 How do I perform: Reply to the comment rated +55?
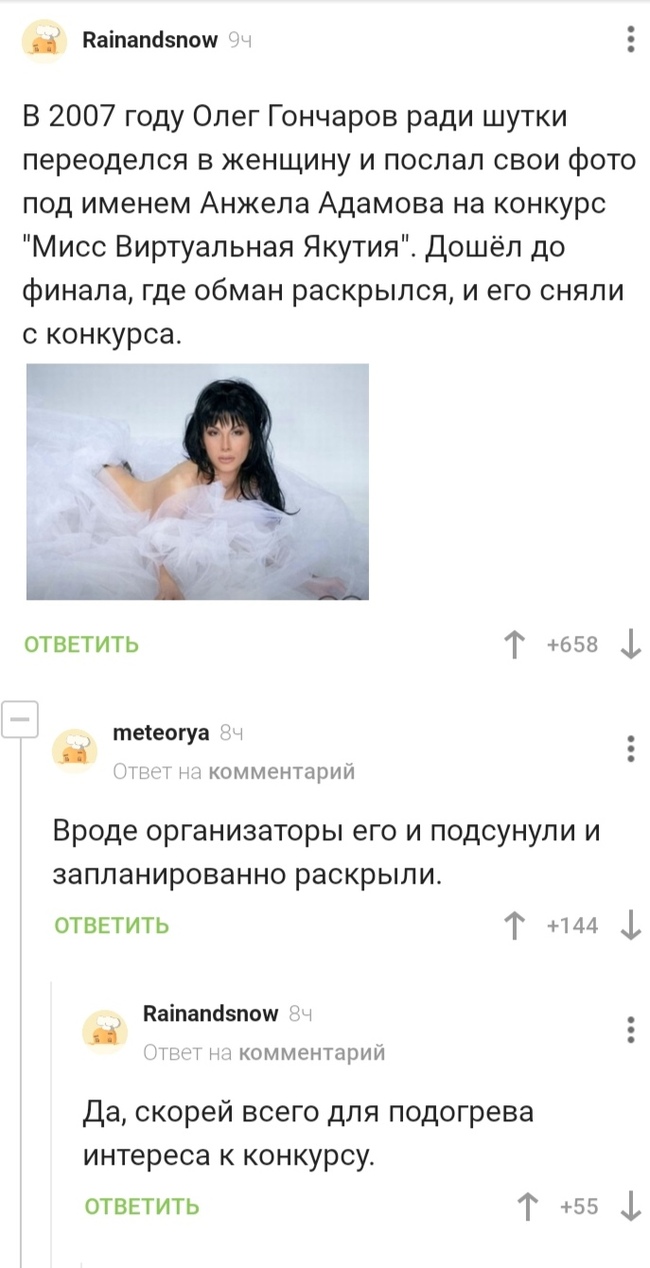(141, 1207)
